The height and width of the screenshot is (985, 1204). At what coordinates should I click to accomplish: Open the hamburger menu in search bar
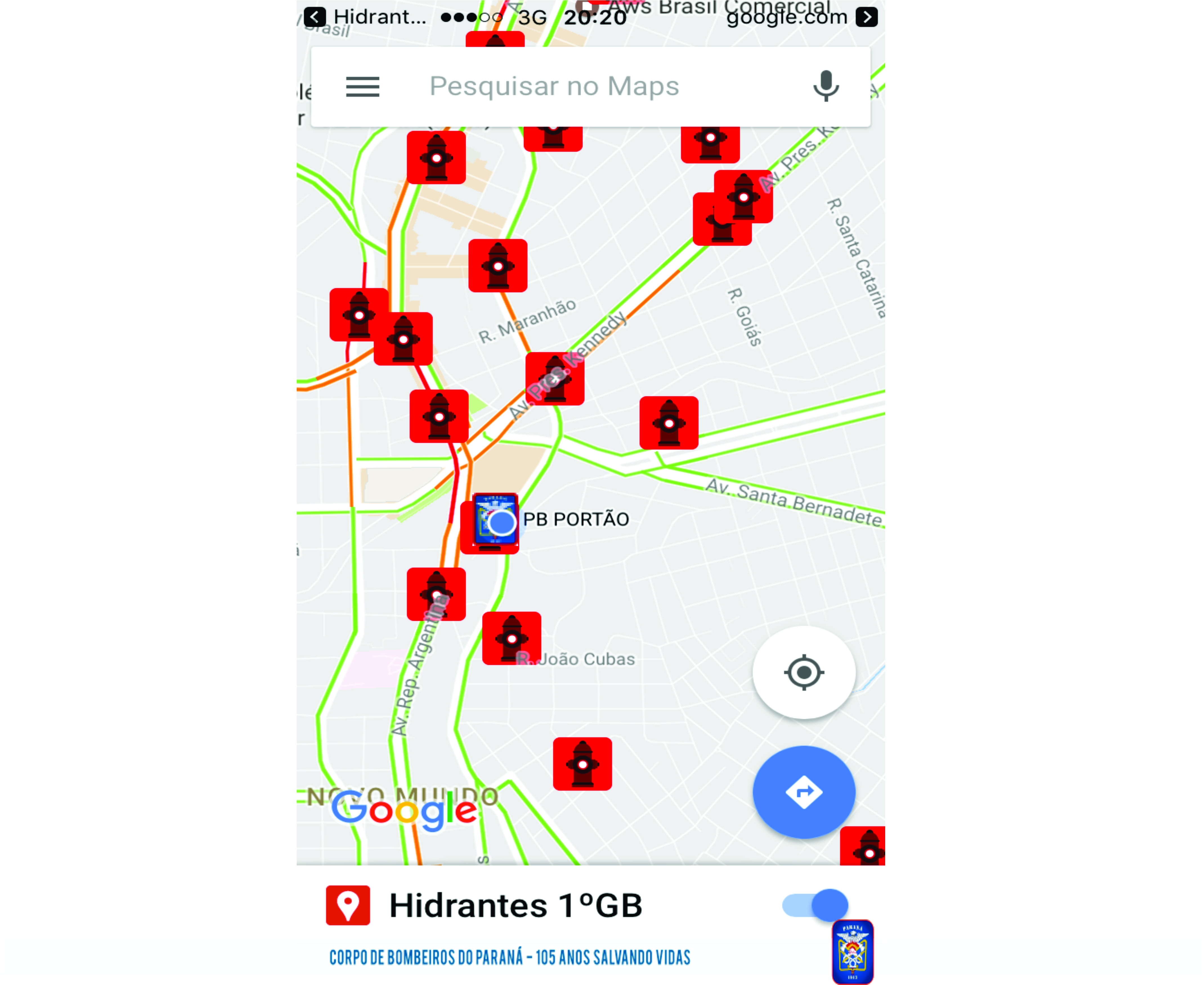point(363,87)
